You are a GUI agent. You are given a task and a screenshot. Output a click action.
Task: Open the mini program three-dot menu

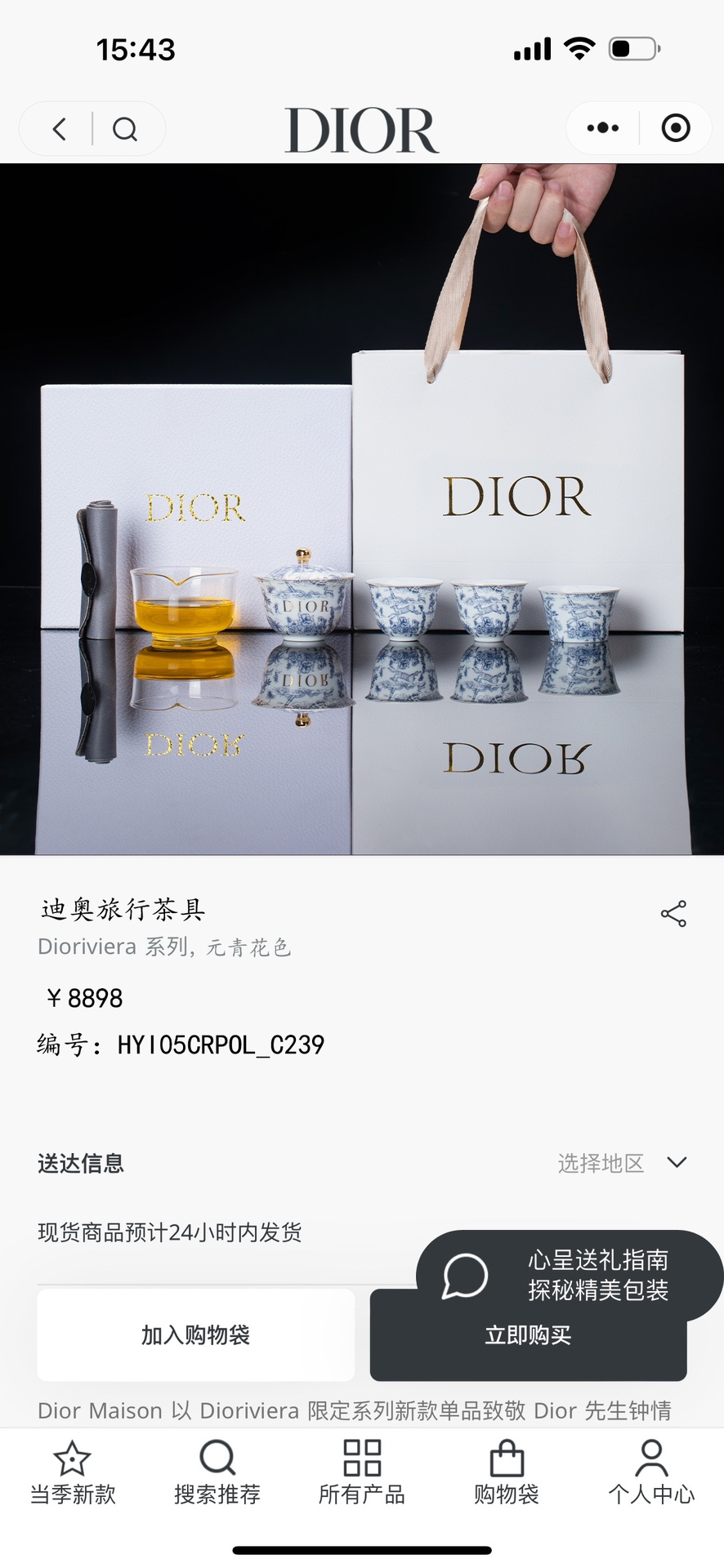(603, 128)
